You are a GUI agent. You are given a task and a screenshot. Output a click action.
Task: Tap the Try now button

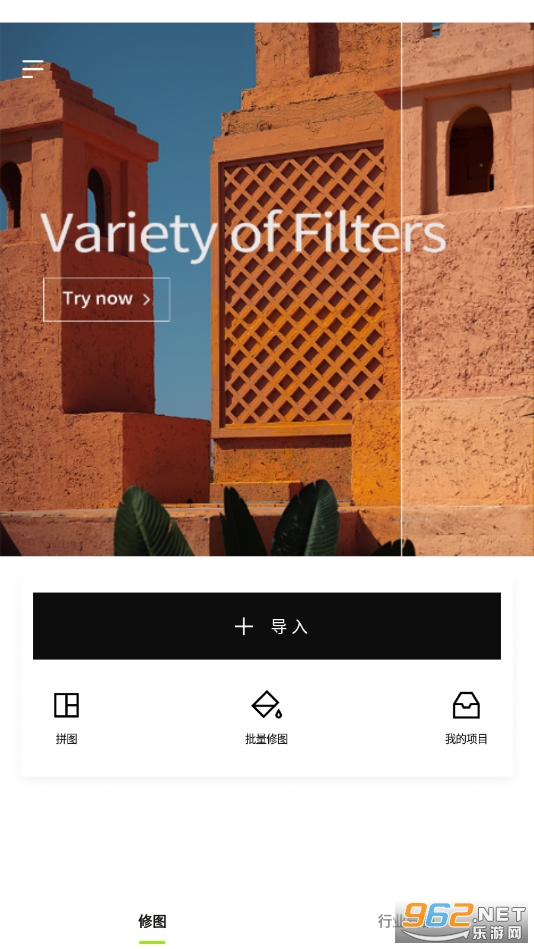point(107,299)
